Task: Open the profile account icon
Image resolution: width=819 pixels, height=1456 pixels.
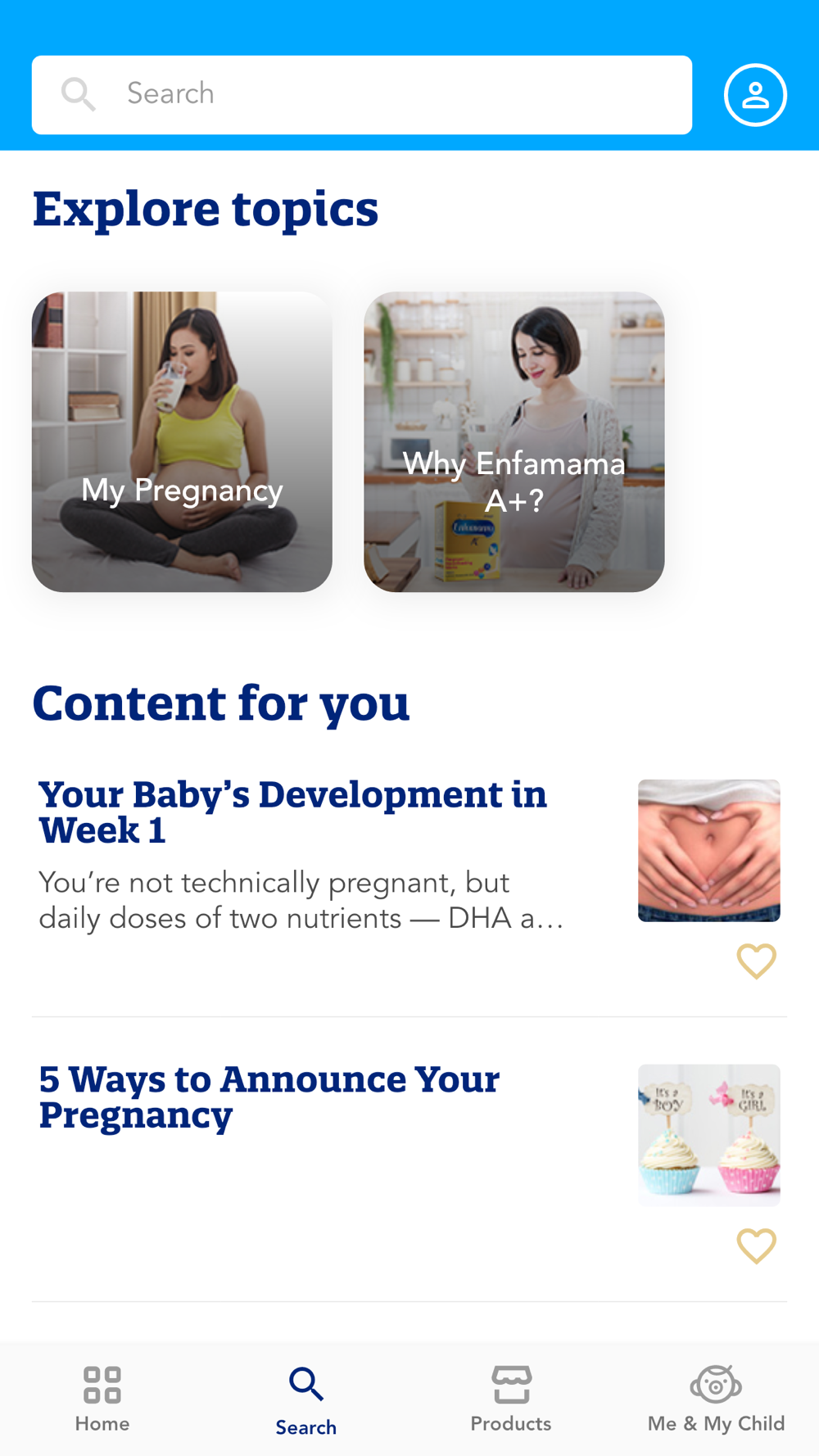Action: [x=754, y=95]
